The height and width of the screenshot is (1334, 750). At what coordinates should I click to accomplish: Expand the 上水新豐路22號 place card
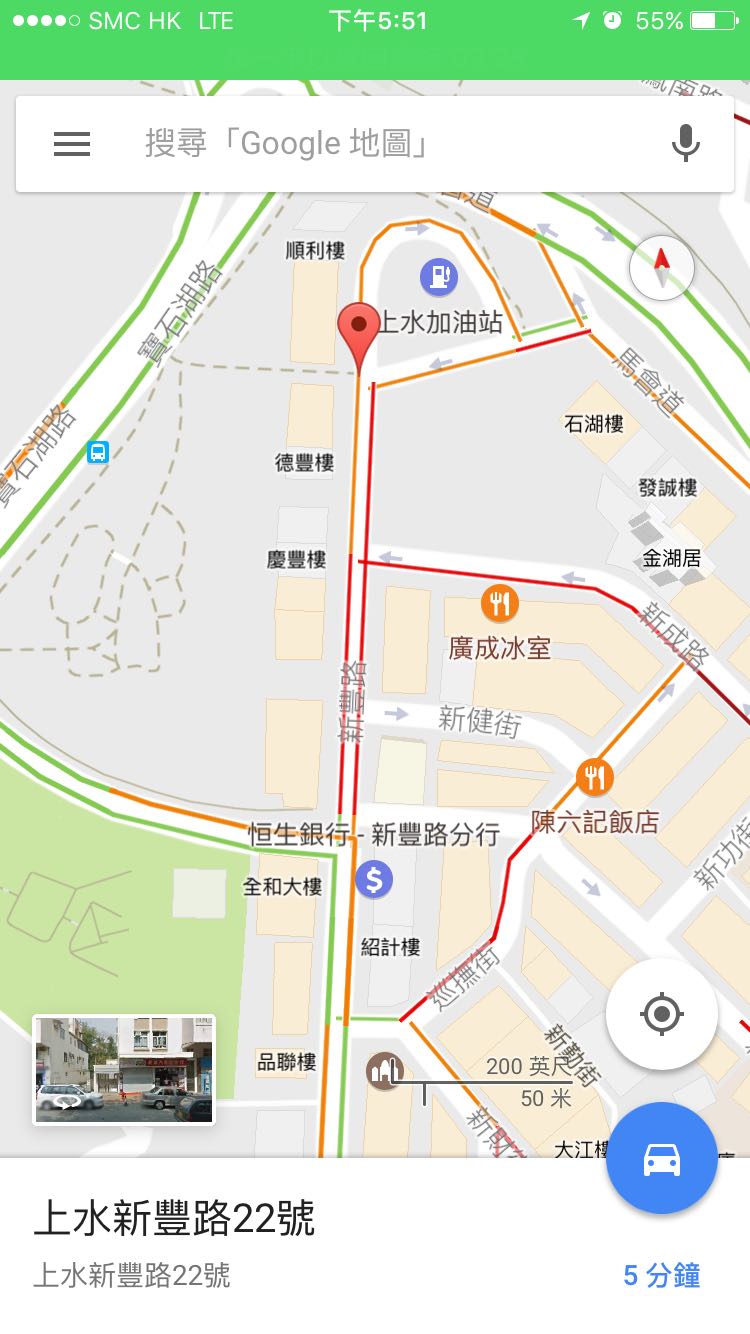click(300, 1243)
